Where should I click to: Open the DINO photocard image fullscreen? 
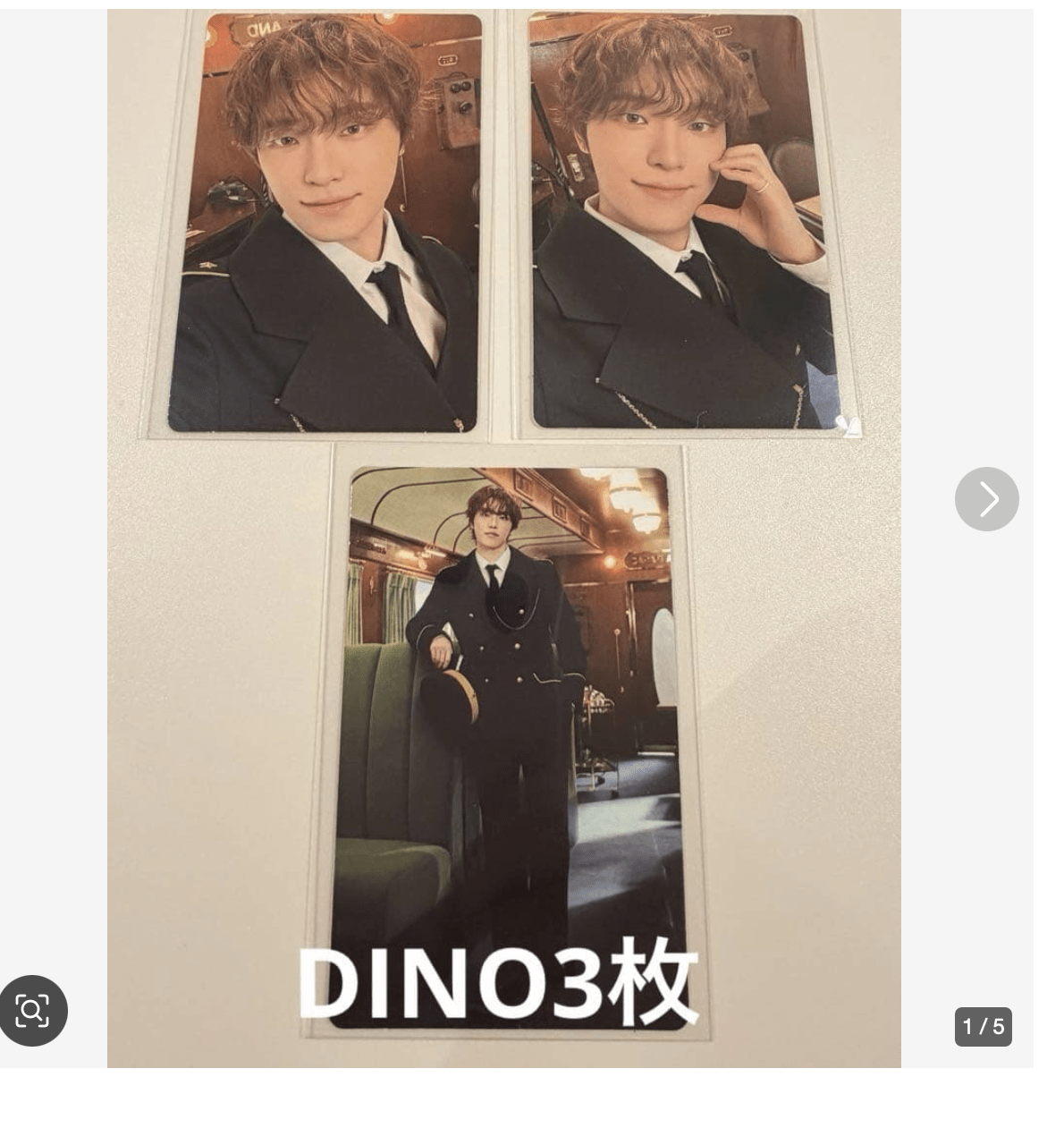(x=503, y=539)
